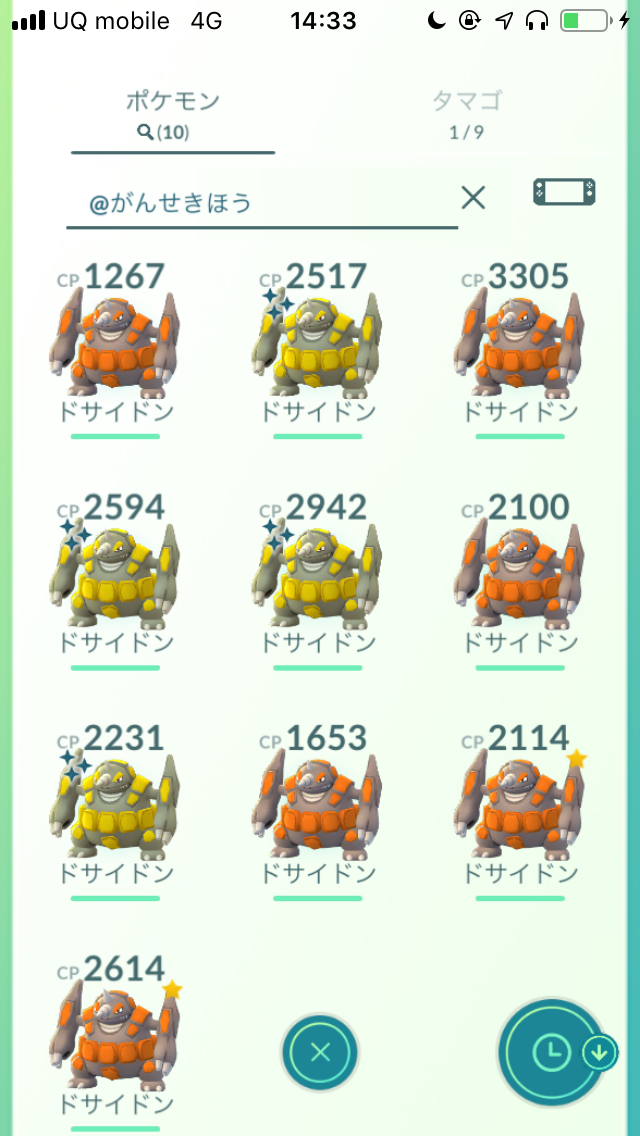
Task: Close the Pokémon list with X button
Action: 320,1052
